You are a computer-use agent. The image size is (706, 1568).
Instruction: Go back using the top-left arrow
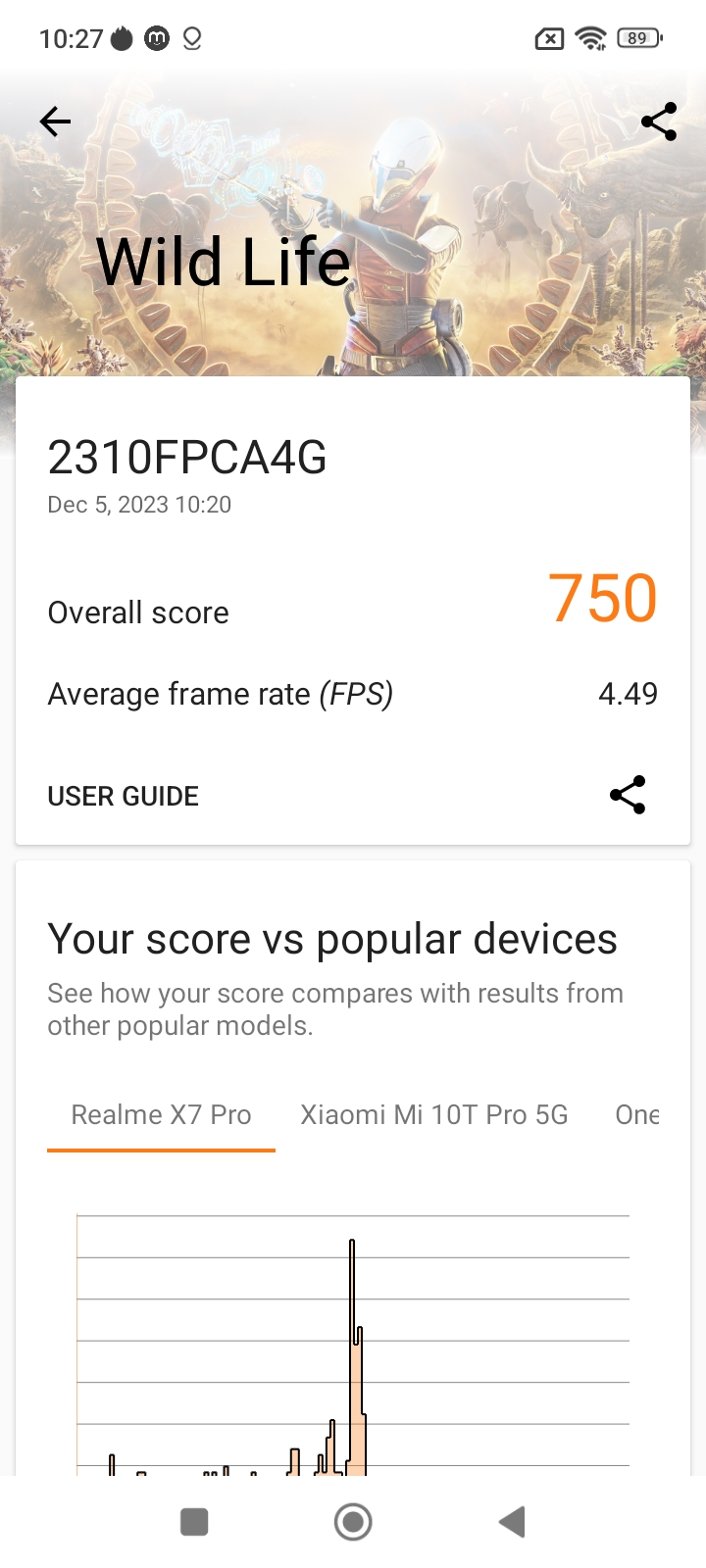tap(56, 122)
